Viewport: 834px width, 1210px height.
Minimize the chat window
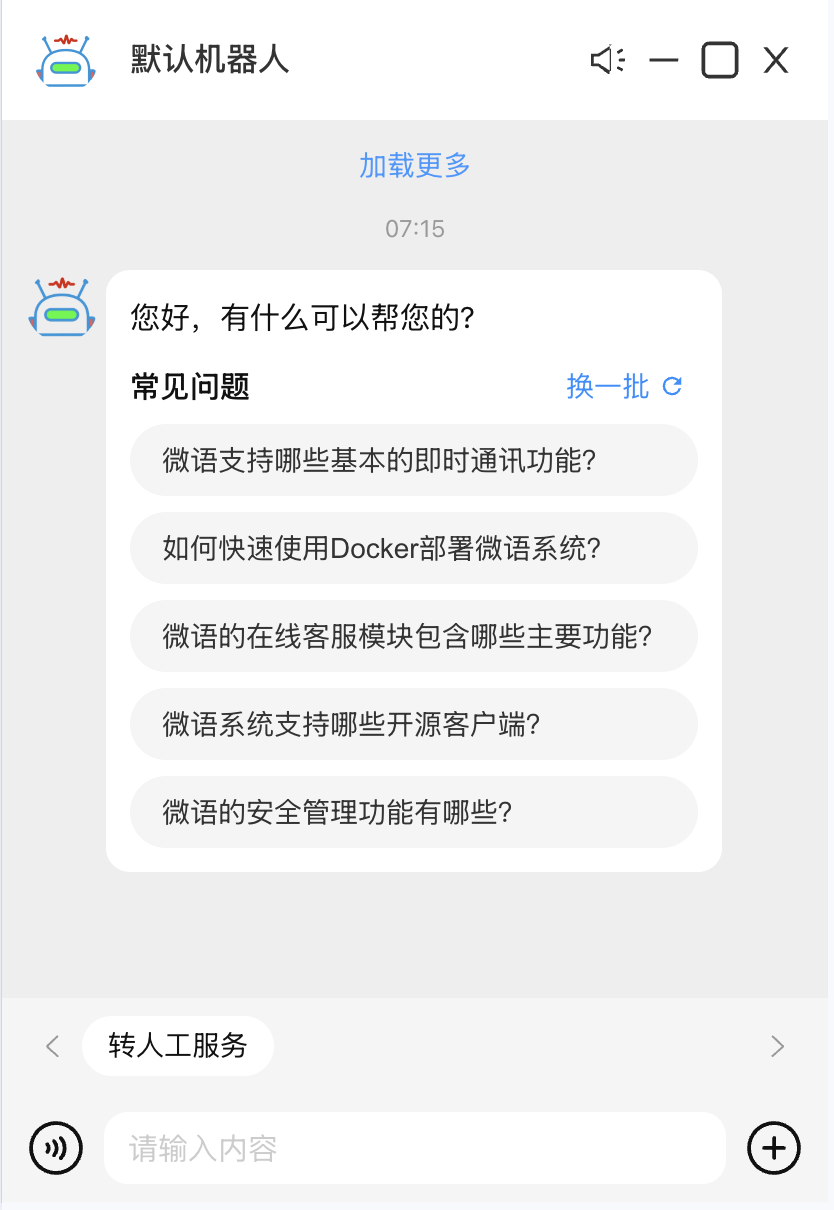(663, 60)
